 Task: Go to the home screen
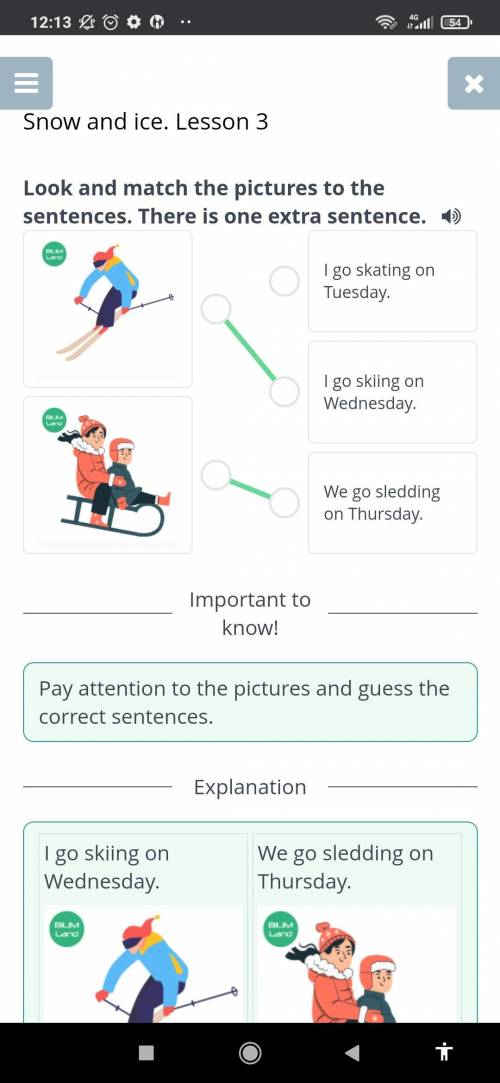tap(250, 1053)
